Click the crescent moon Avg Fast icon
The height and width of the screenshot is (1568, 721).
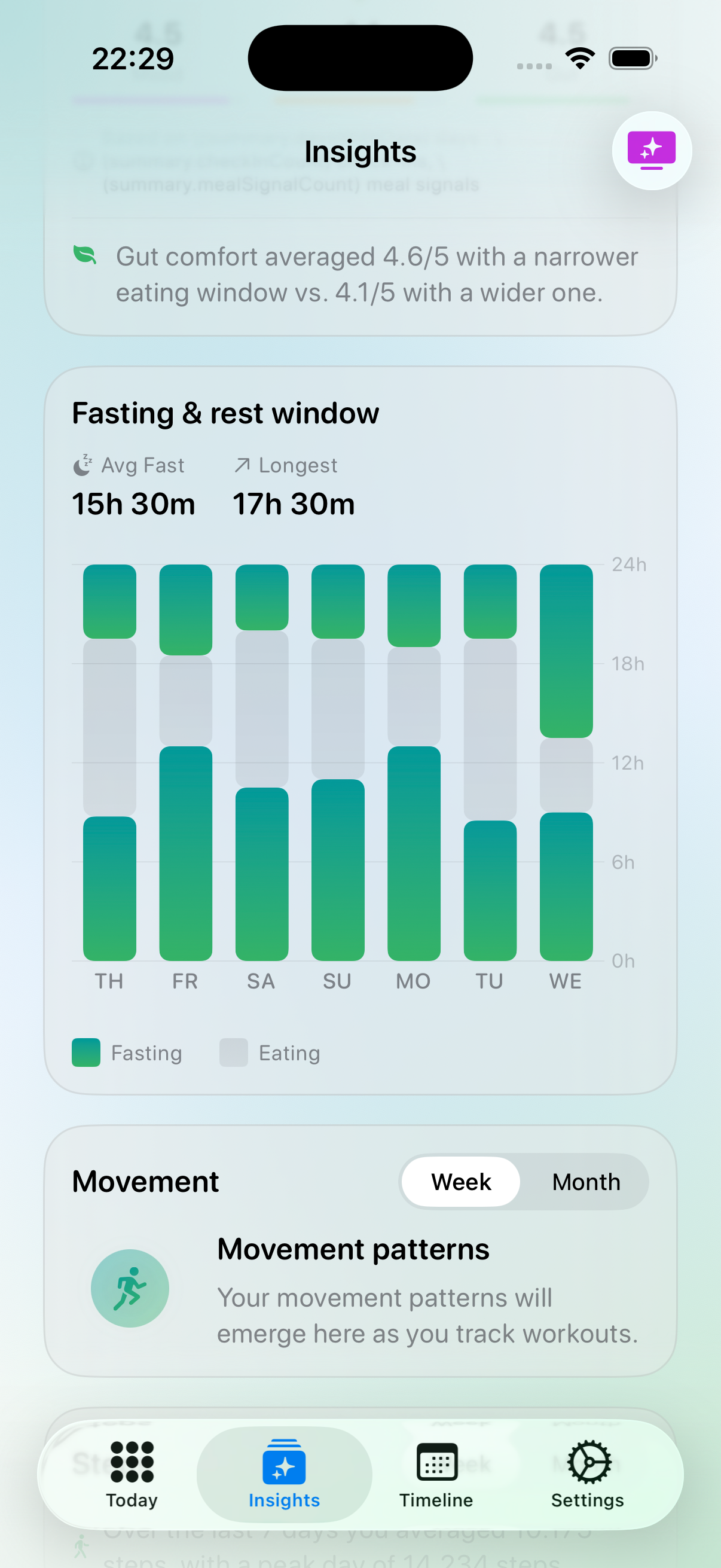point(82,465)
